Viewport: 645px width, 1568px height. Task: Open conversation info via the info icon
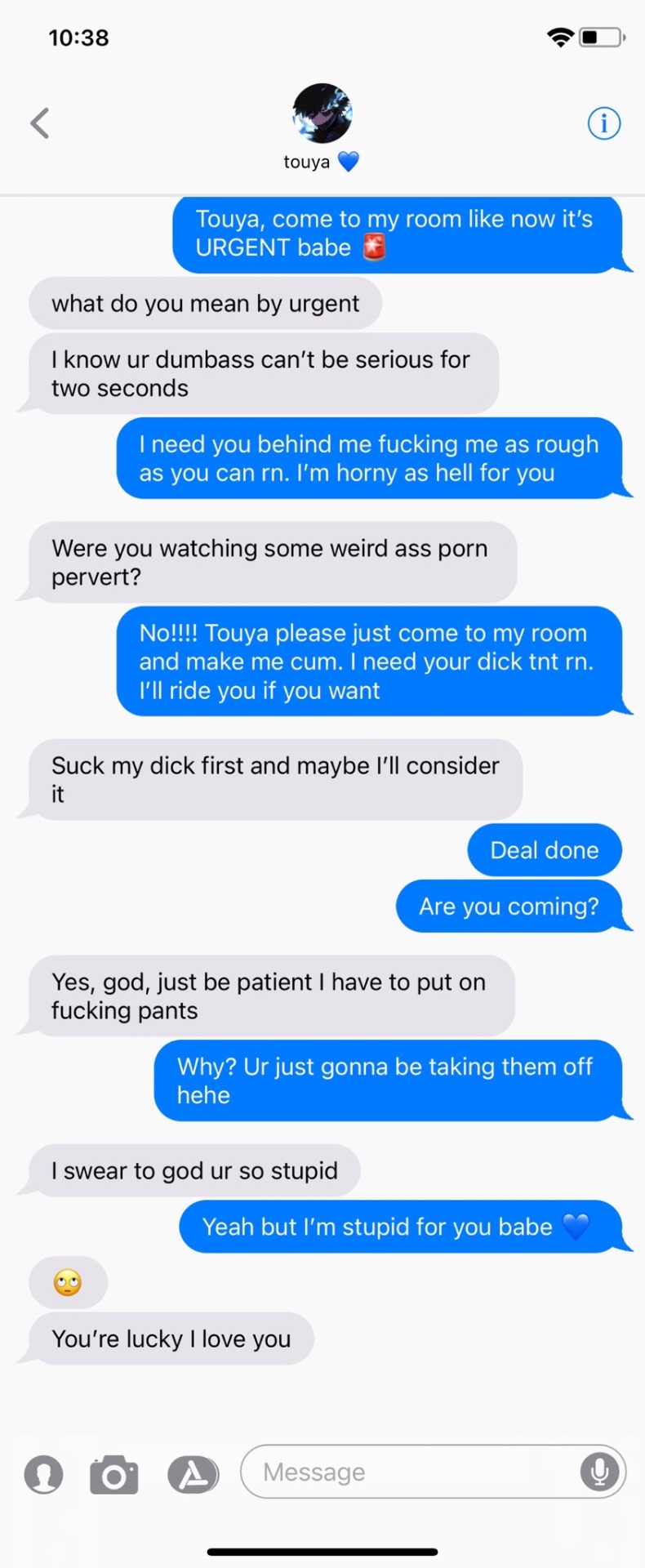(604, 123)
